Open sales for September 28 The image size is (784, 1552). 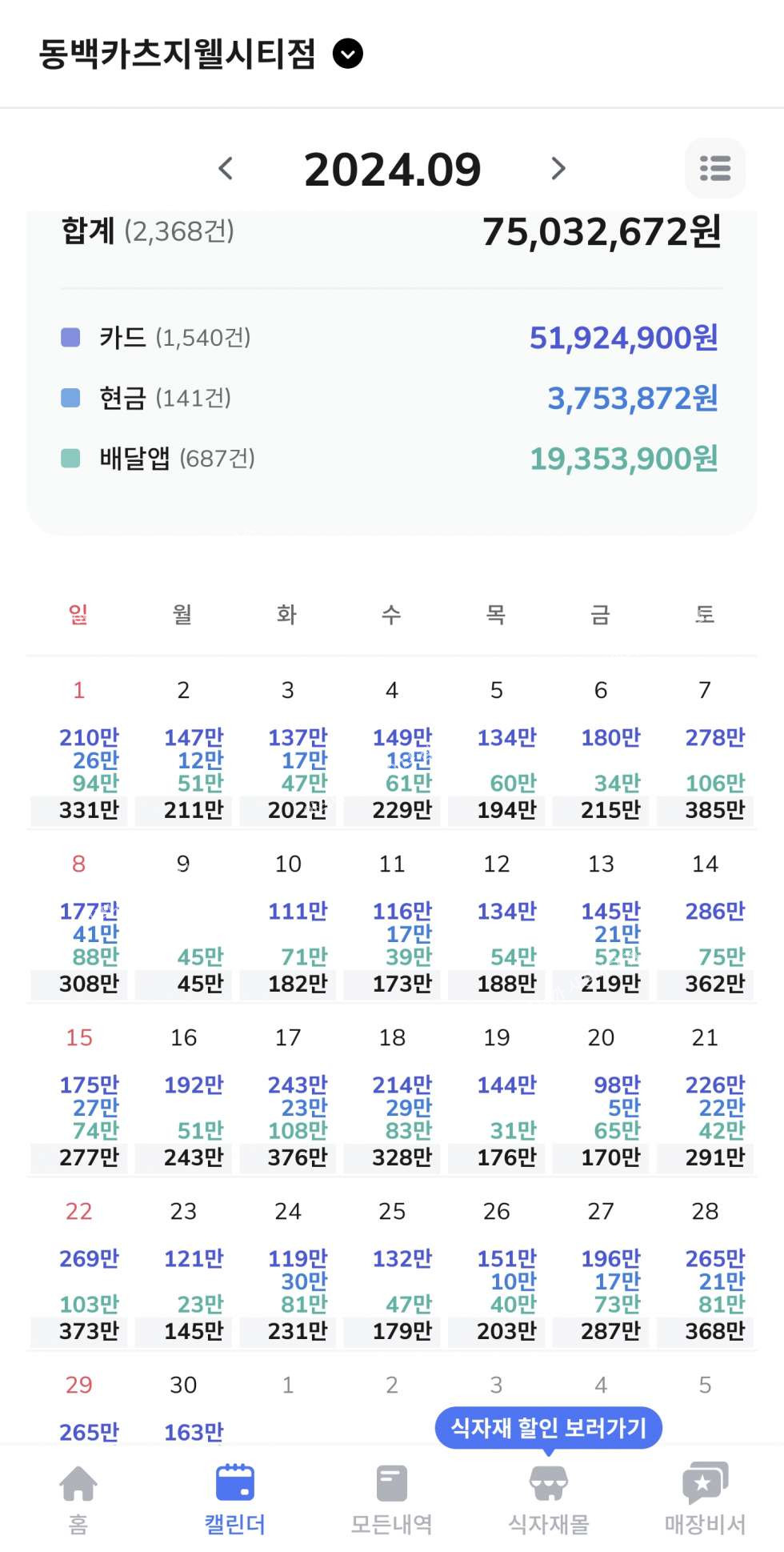tap(705, 1273)
